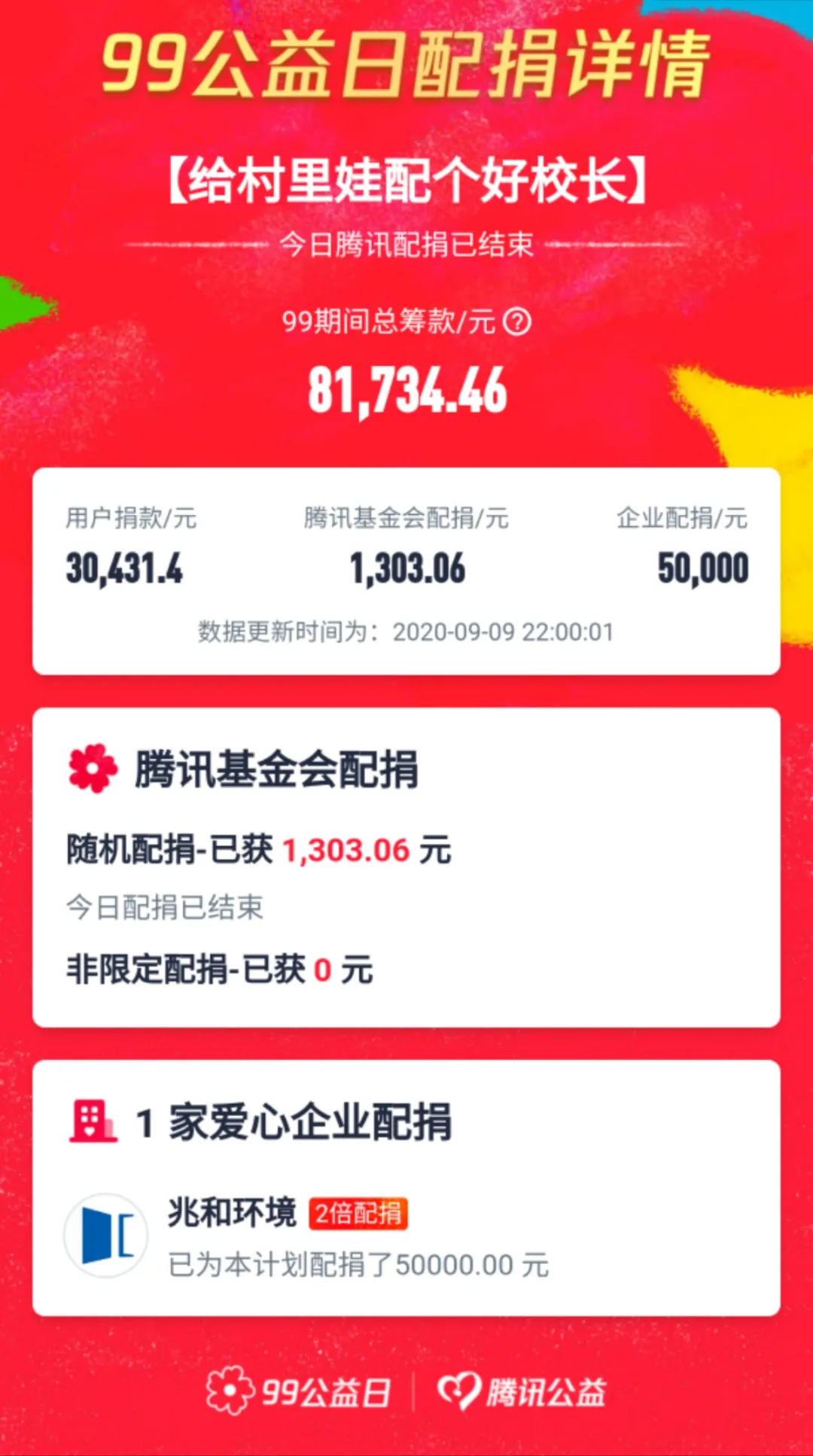Open the help icon beside 99期间总筹款/元
Screen dimensions: 813x1456
(x=516, y=322)
